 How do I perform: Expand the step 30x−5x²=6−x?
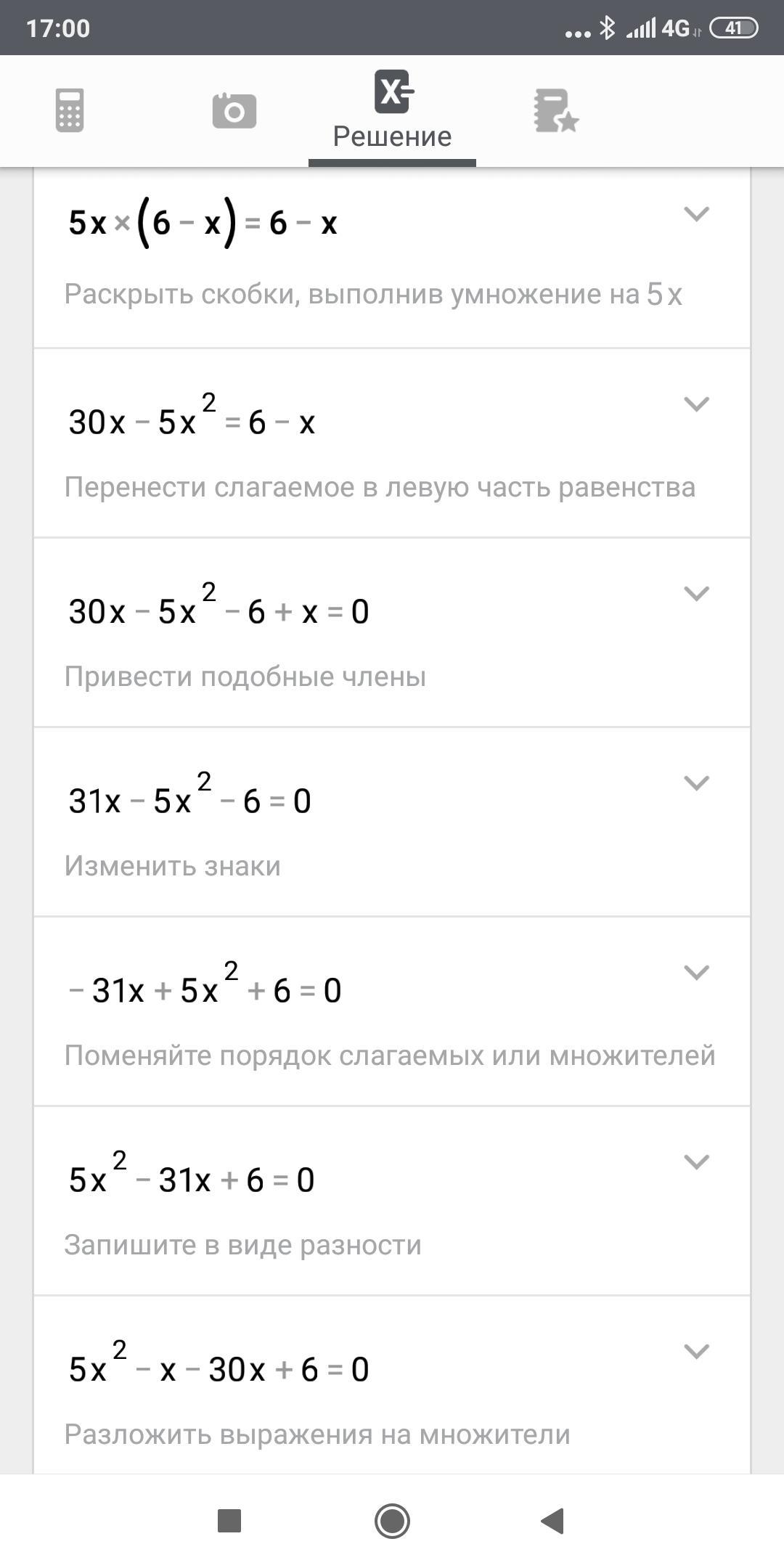[x=696, y=404]
